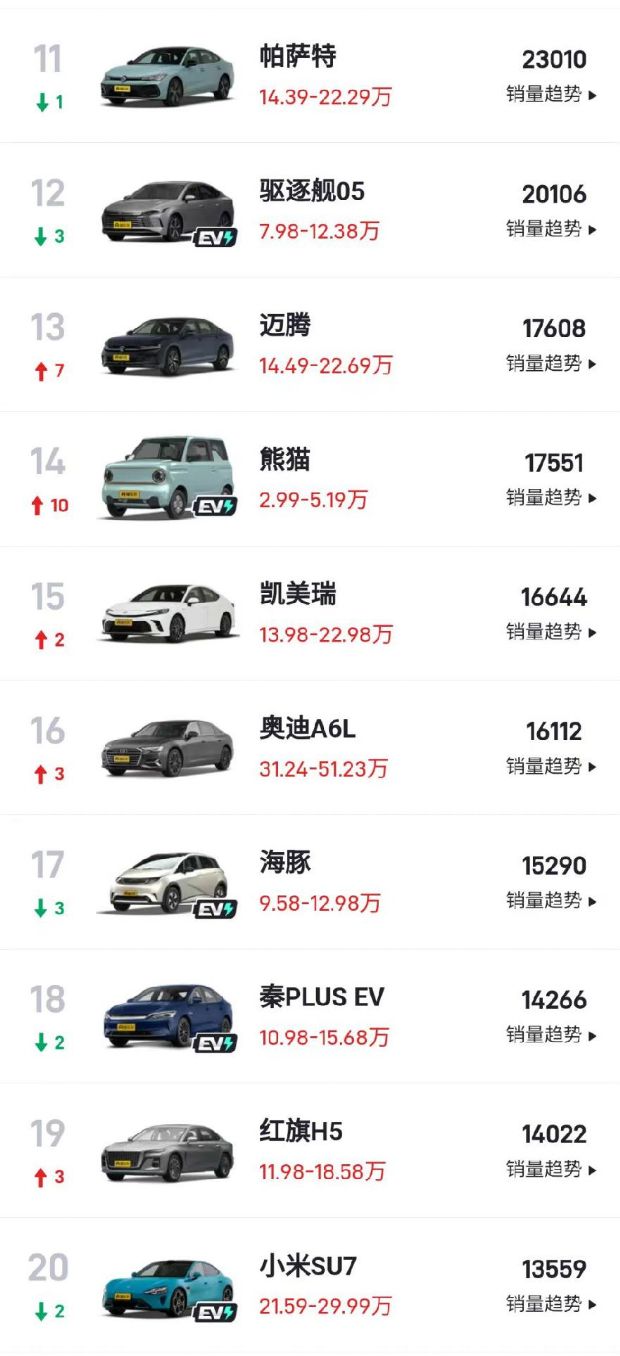View sales trend for 红旗H5
620x1356 pixels.
pos(551,1170)
